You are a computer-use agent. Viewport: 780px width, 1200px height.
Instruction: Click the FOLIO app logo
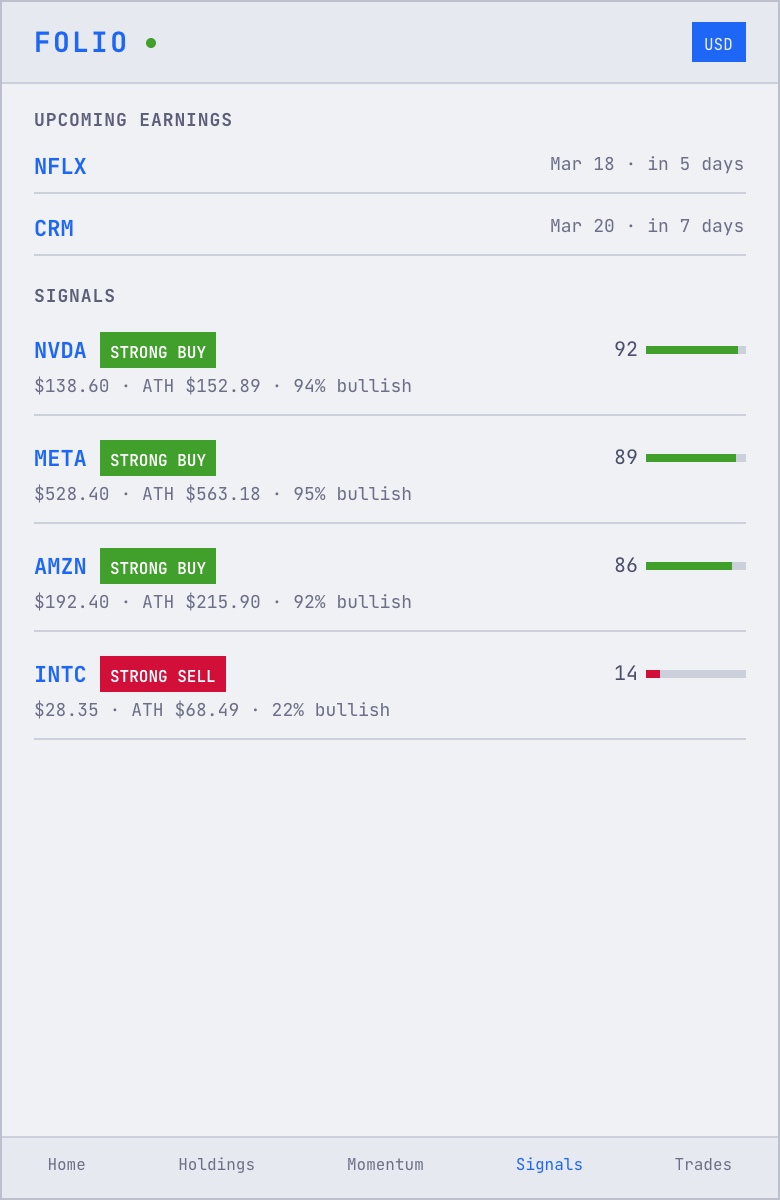pyautogui.click(x=80, y=42)
